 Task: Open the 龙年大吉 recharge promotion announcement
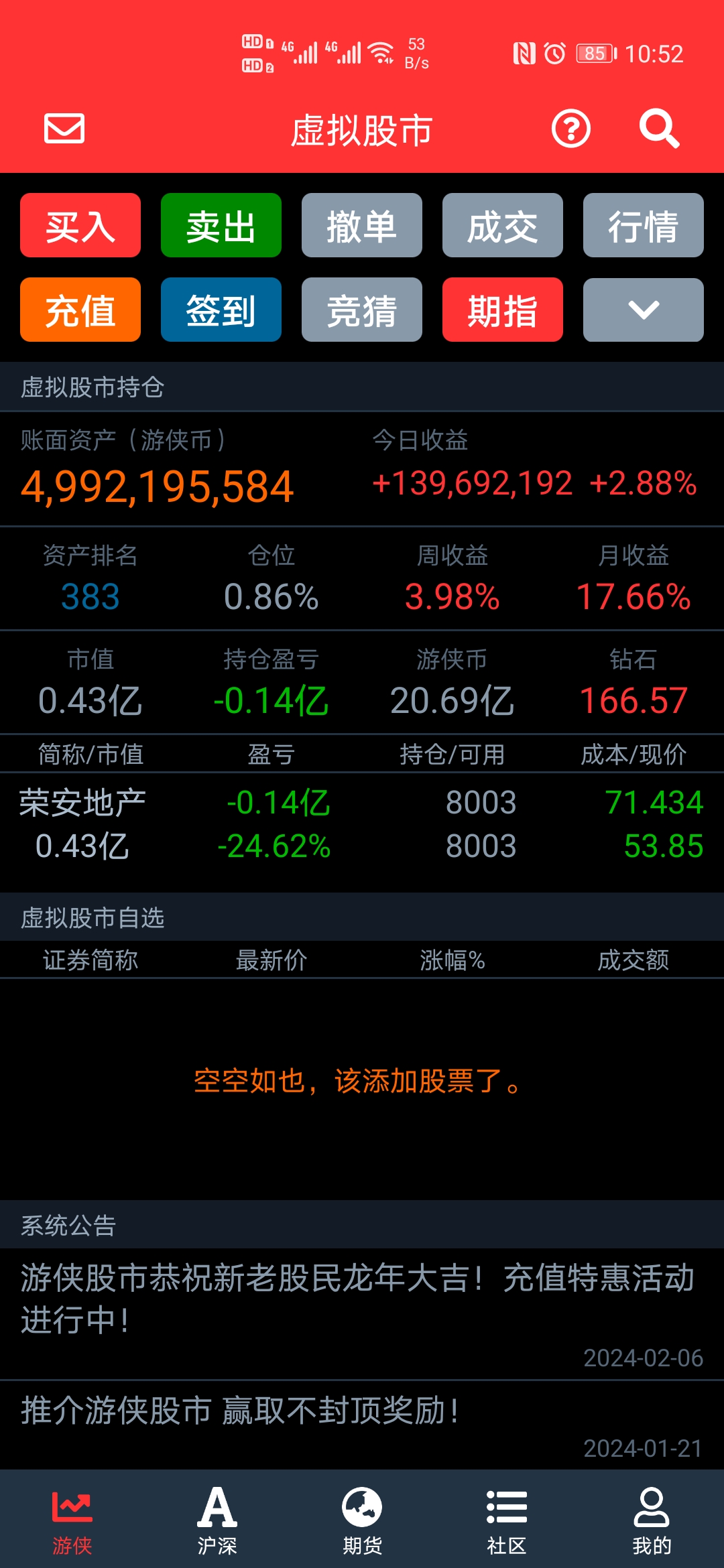(x=362, y=1313)
